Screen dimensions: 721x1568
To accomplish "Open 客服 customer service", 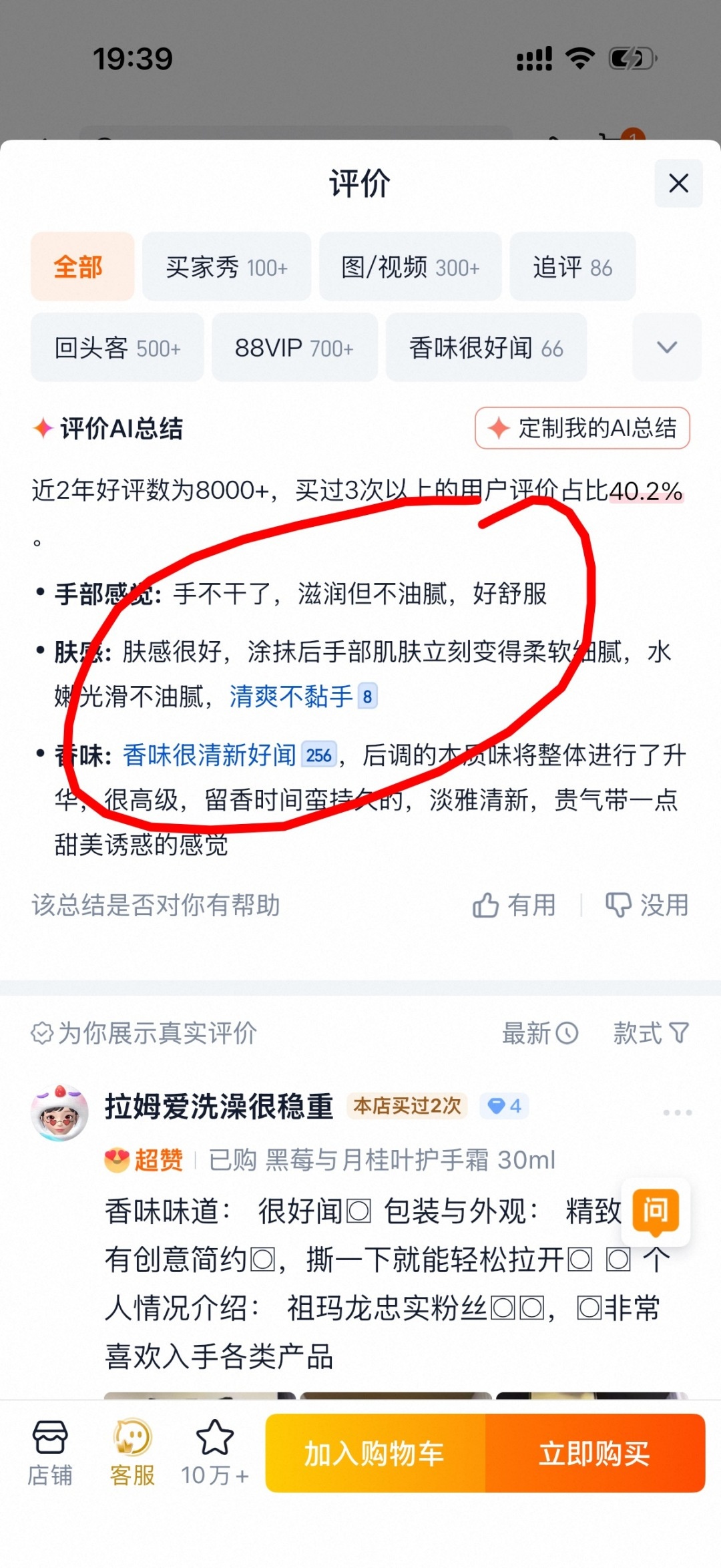I will click(x=132, y=1452).
